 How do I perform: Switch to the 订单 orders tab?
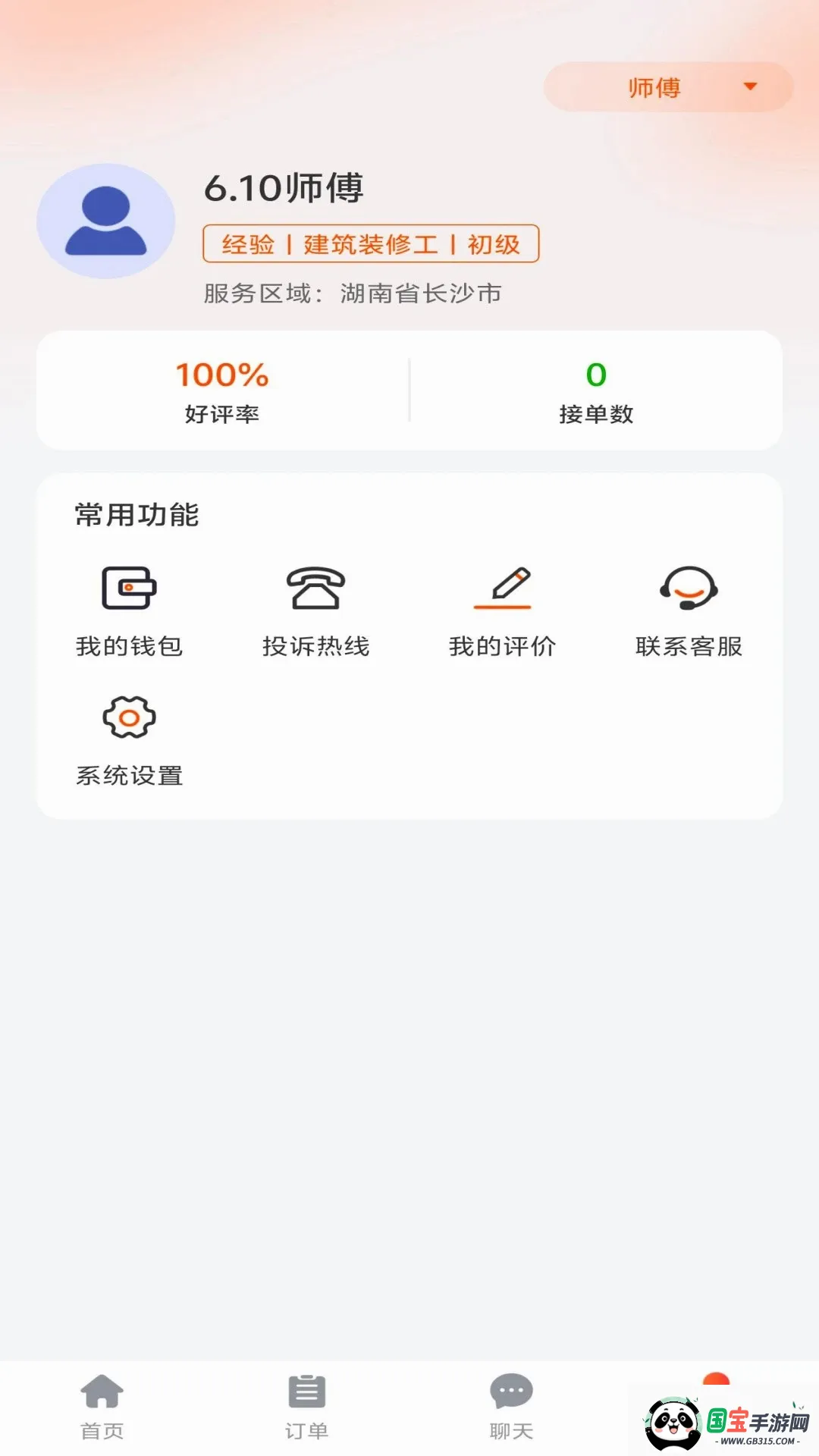tap(307, 1407)
